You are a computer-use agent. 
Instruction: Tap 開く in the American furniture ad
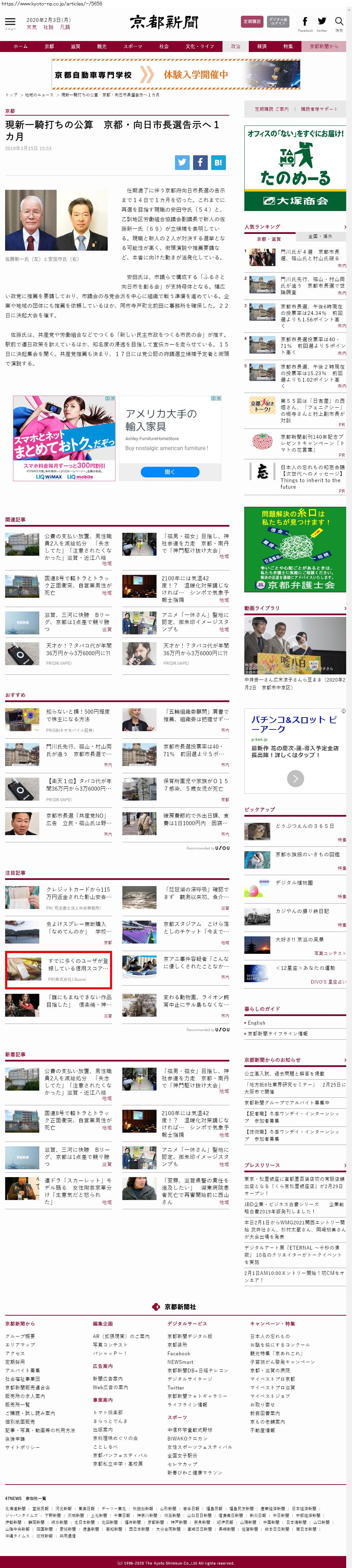(170, 472)
